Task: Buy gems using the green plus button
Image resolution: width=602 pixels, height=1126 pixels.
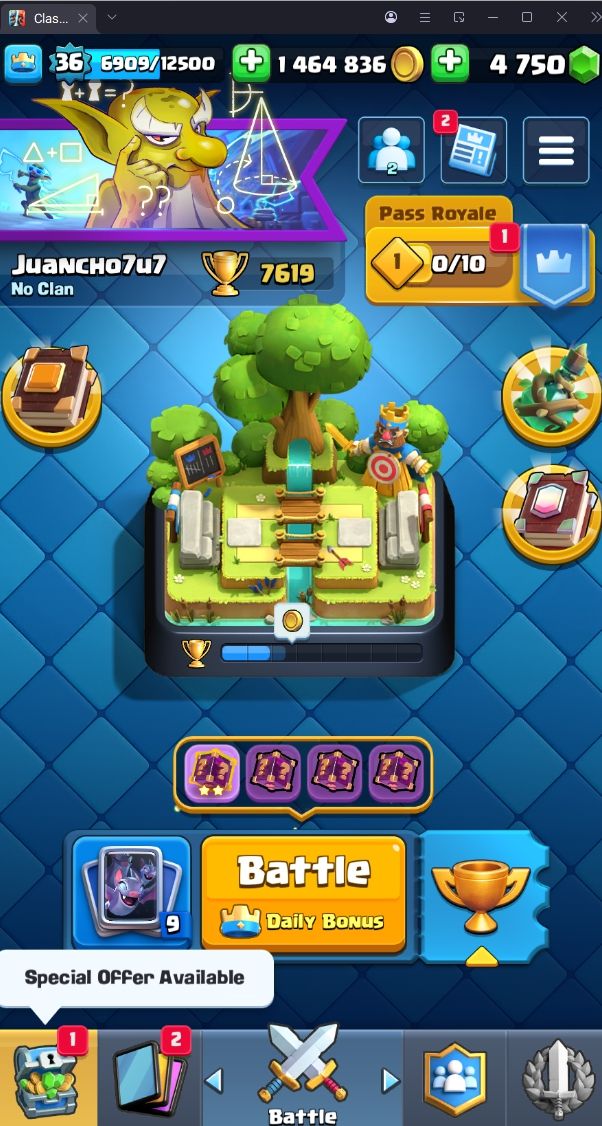Action: [450, 64]
